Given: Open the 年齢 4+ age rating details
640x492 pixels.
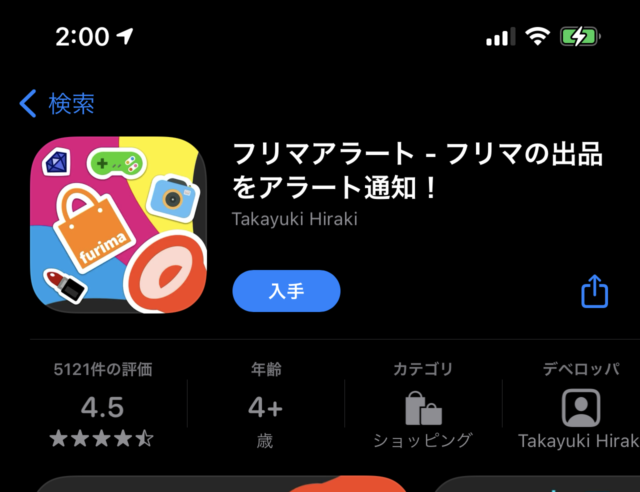Looking at the screenshot, I should [x=265, y=406].
